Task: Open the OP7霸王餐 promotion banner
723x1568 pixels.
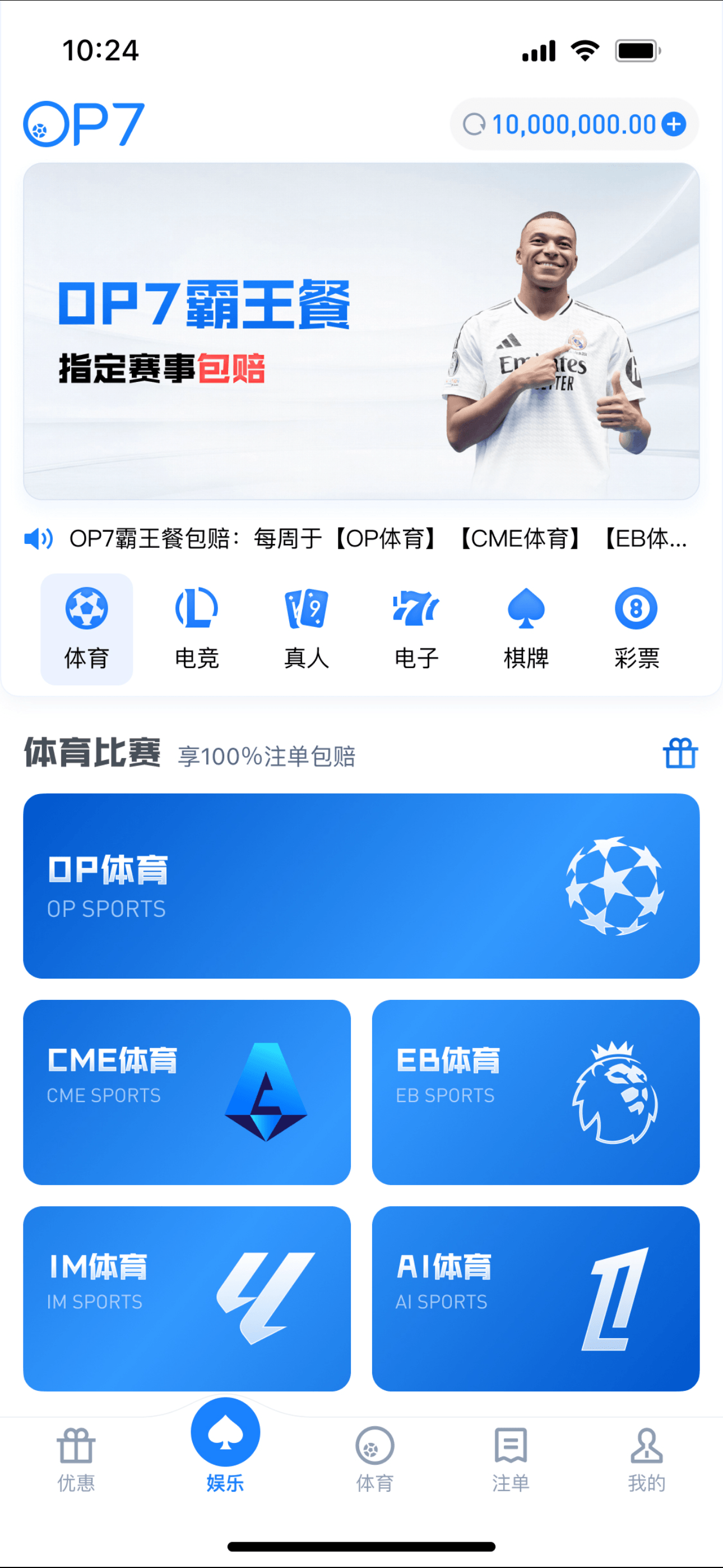Action: click(x=361, y=330)
